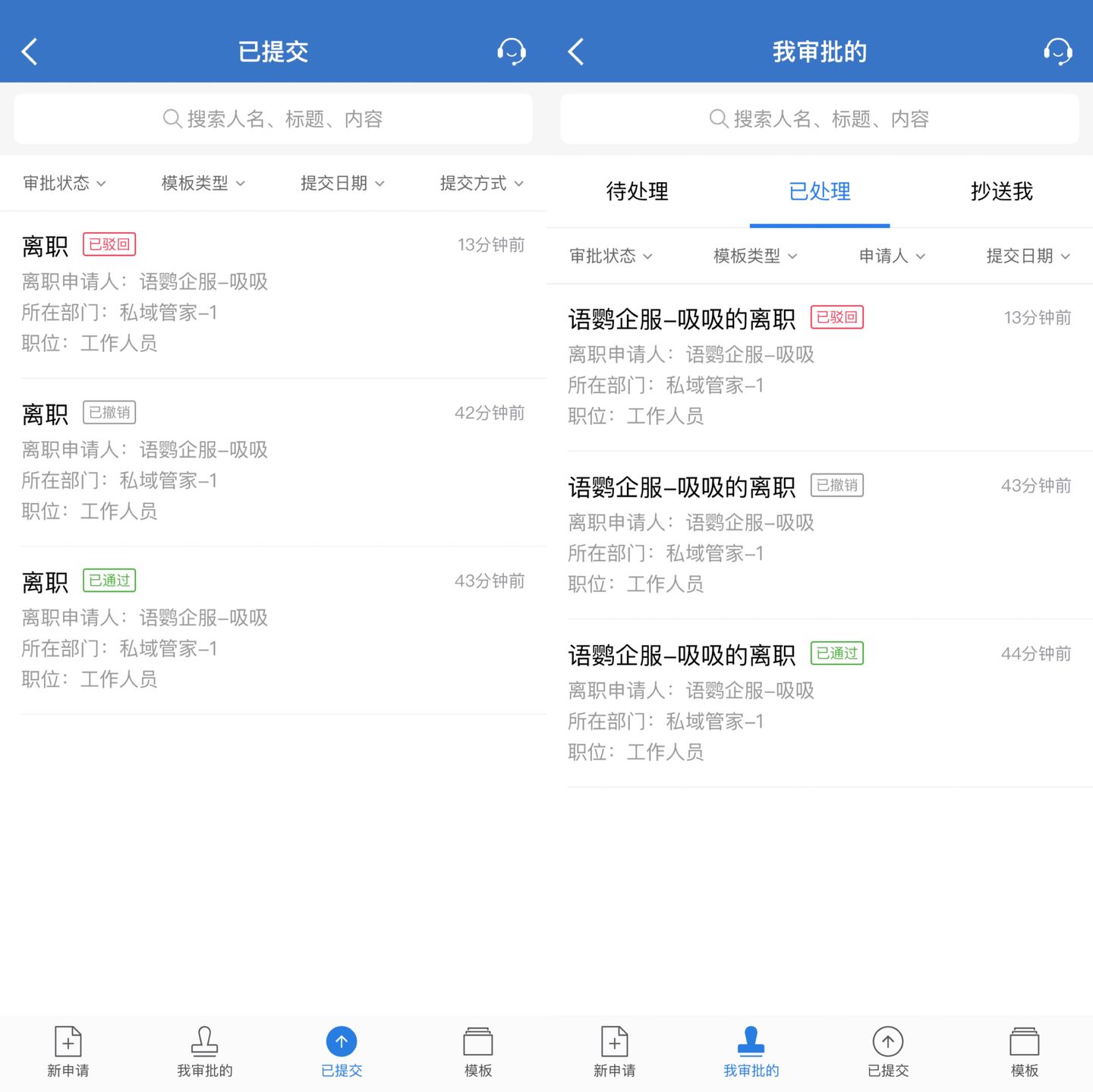Expand the 提交方式 filter dropdown

click(481, 183)
